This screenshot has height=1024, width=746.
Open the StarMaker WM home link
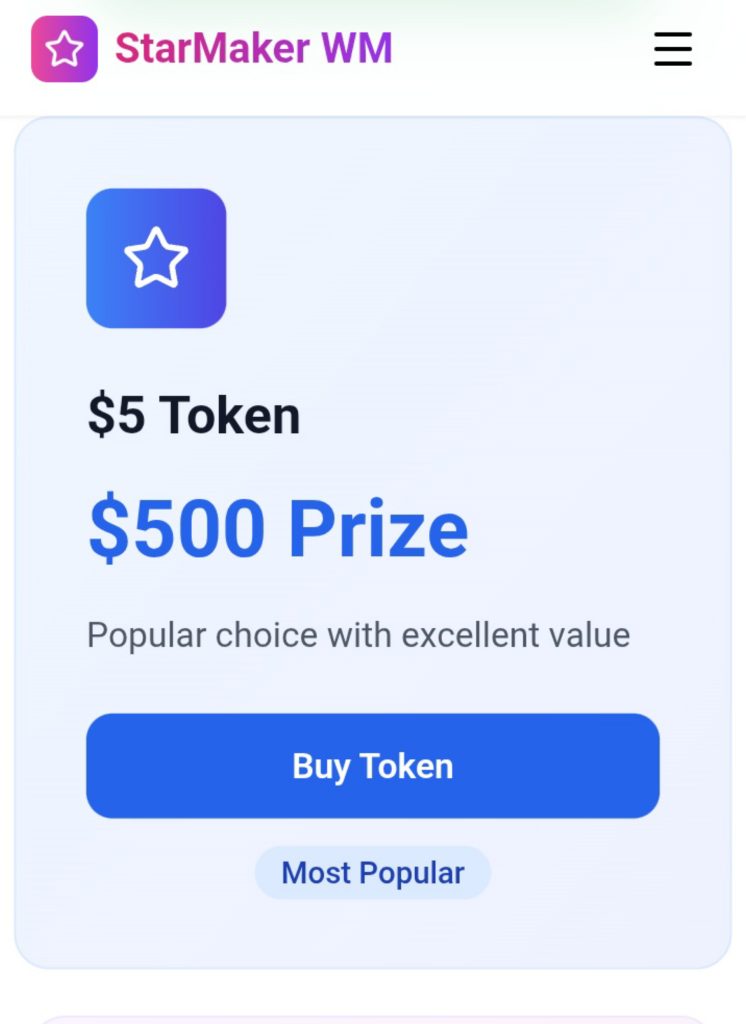click(x=212, y=48)
